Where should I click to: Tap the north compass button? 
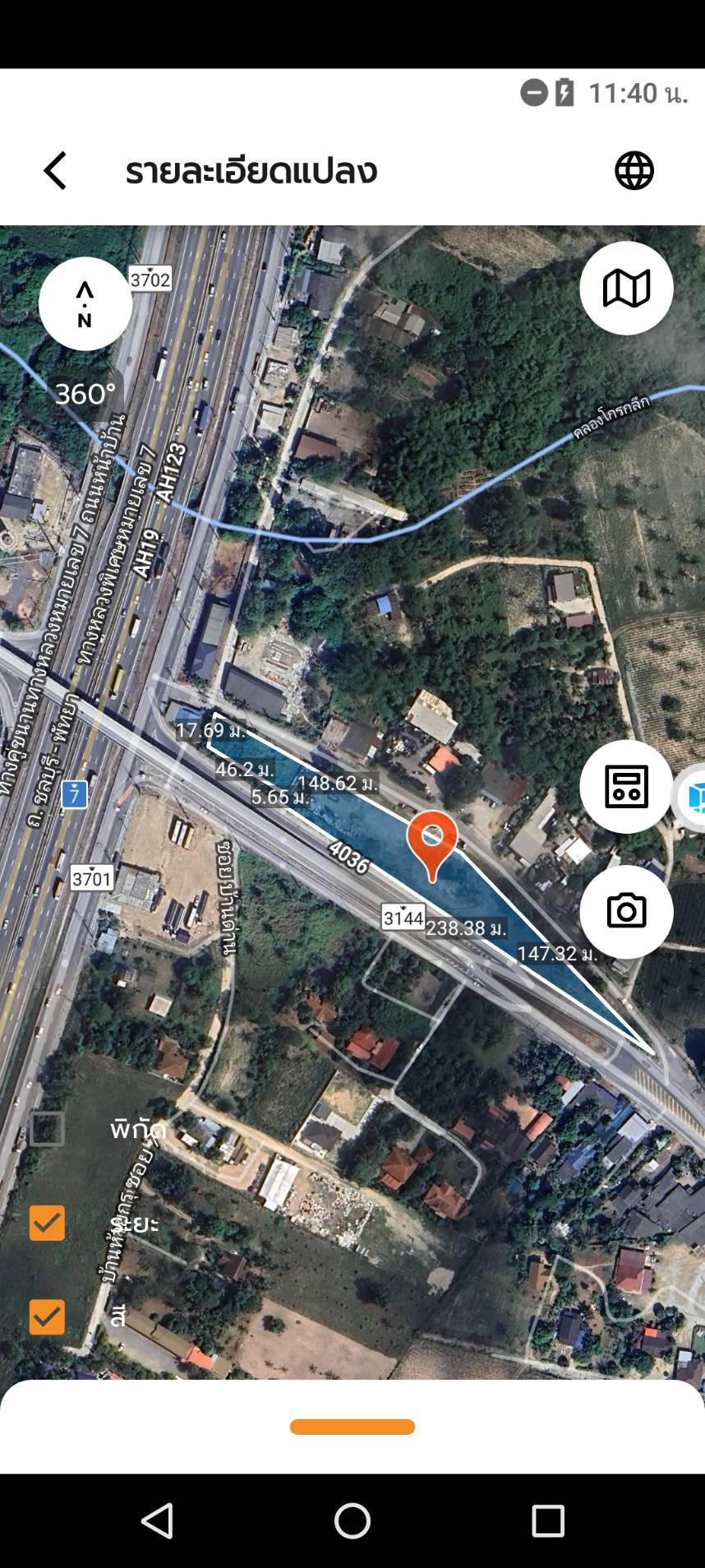(x=85, y=303)
